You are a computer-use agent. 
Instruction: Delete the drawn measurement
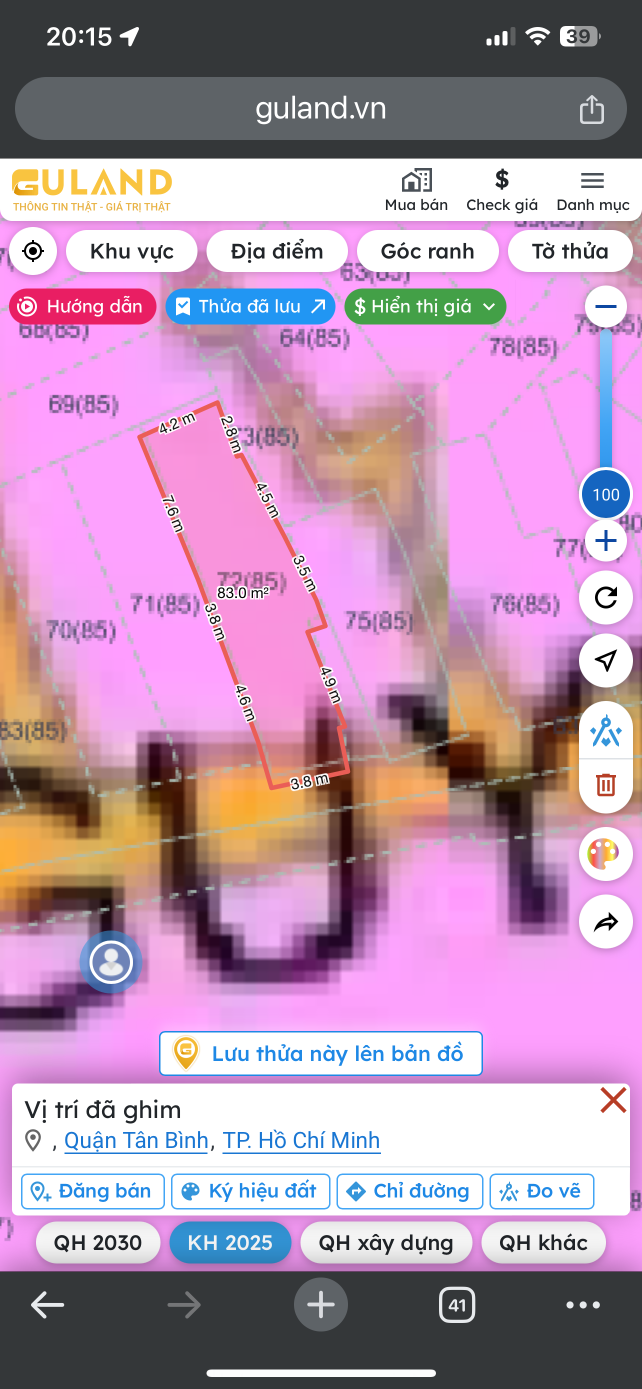(605, 784)
